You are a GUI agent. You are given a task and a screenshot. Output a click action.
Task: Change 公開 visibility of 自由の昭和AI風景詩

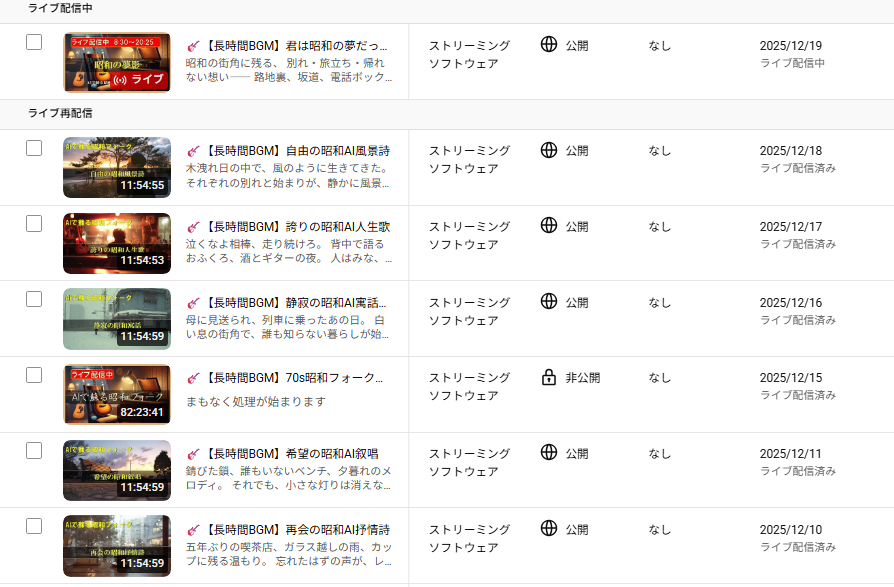[565, 151]
